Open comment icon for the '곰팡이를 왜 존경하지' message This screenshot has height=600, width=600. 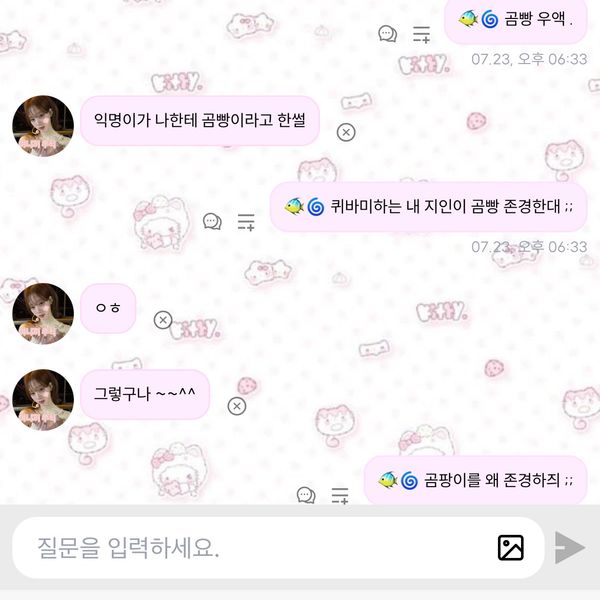tap(306, 495)
